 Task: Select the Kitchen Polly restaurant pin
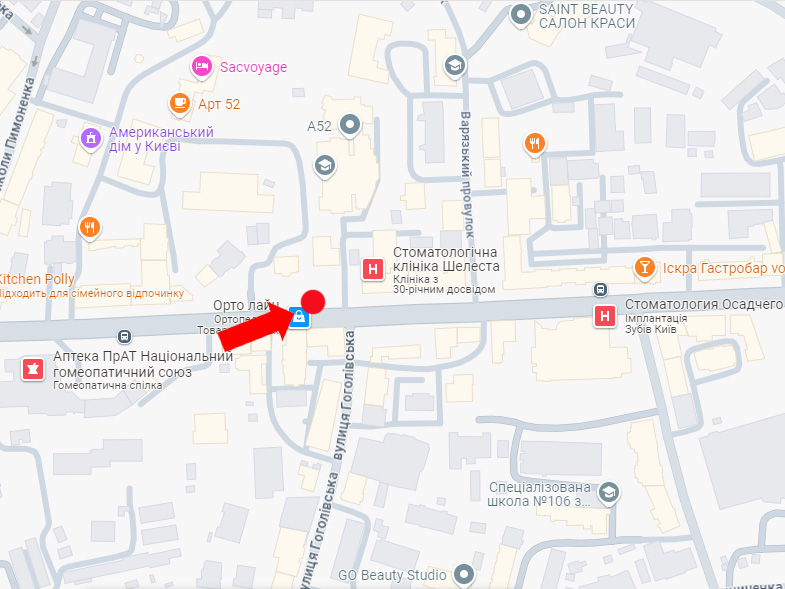tap(90, 228)
